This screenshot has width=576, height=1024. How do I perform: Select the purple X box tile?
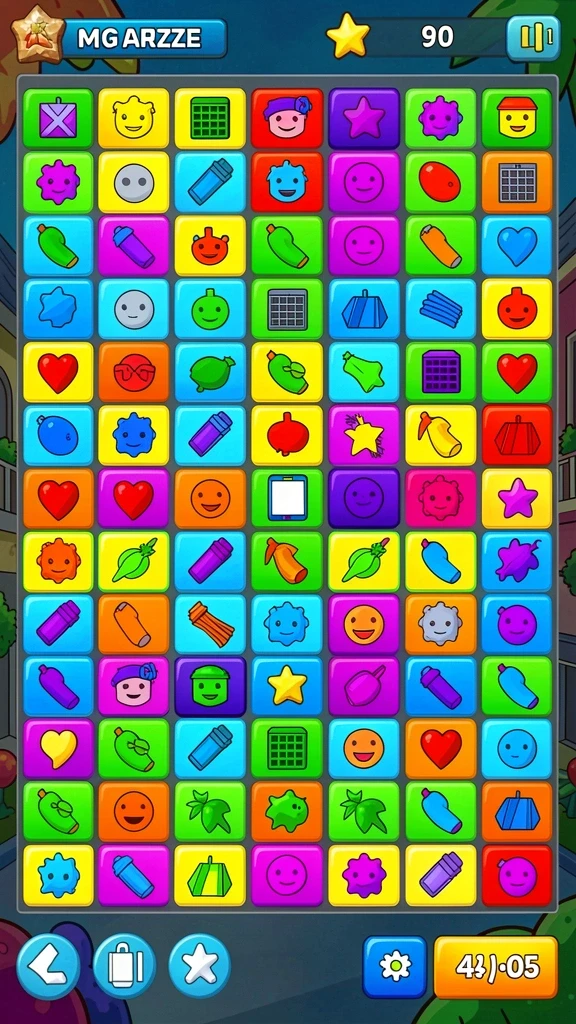coord(59,118)
